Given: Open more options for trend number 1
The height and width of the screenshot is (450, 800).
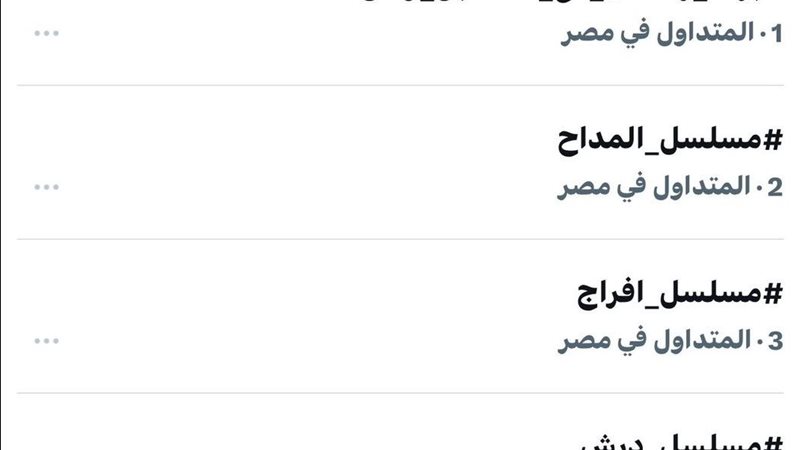Looking at the screenshot, I should tap(46, 33).
